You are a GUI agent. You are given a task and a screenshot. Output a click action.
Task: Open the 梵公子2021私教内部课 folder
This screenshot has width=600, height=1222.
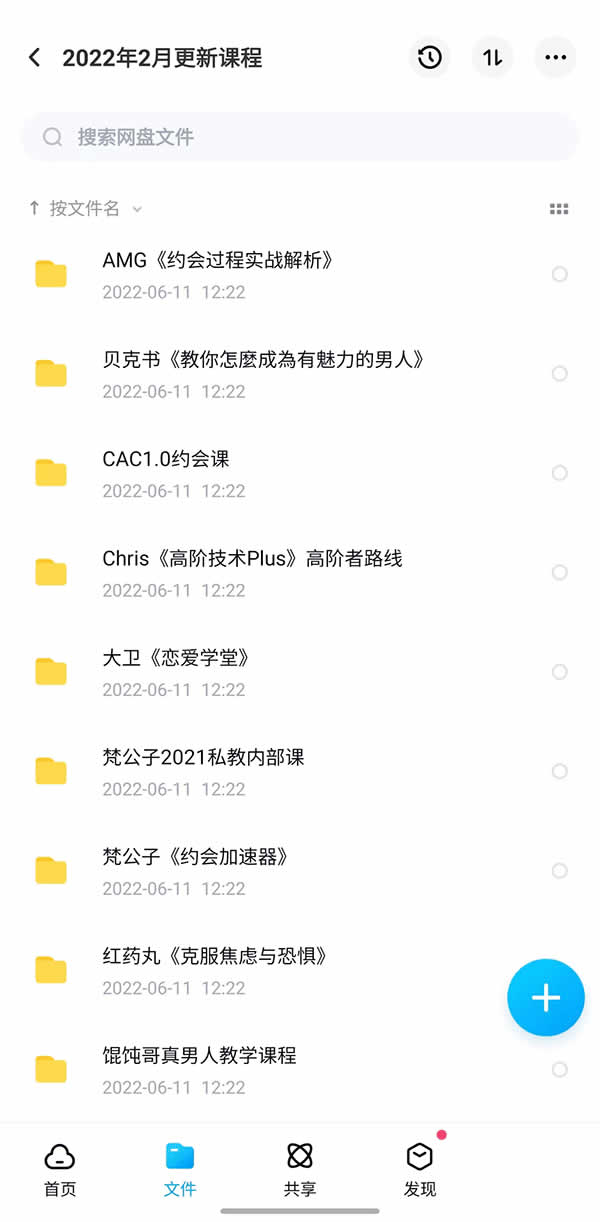pos(300,771)
